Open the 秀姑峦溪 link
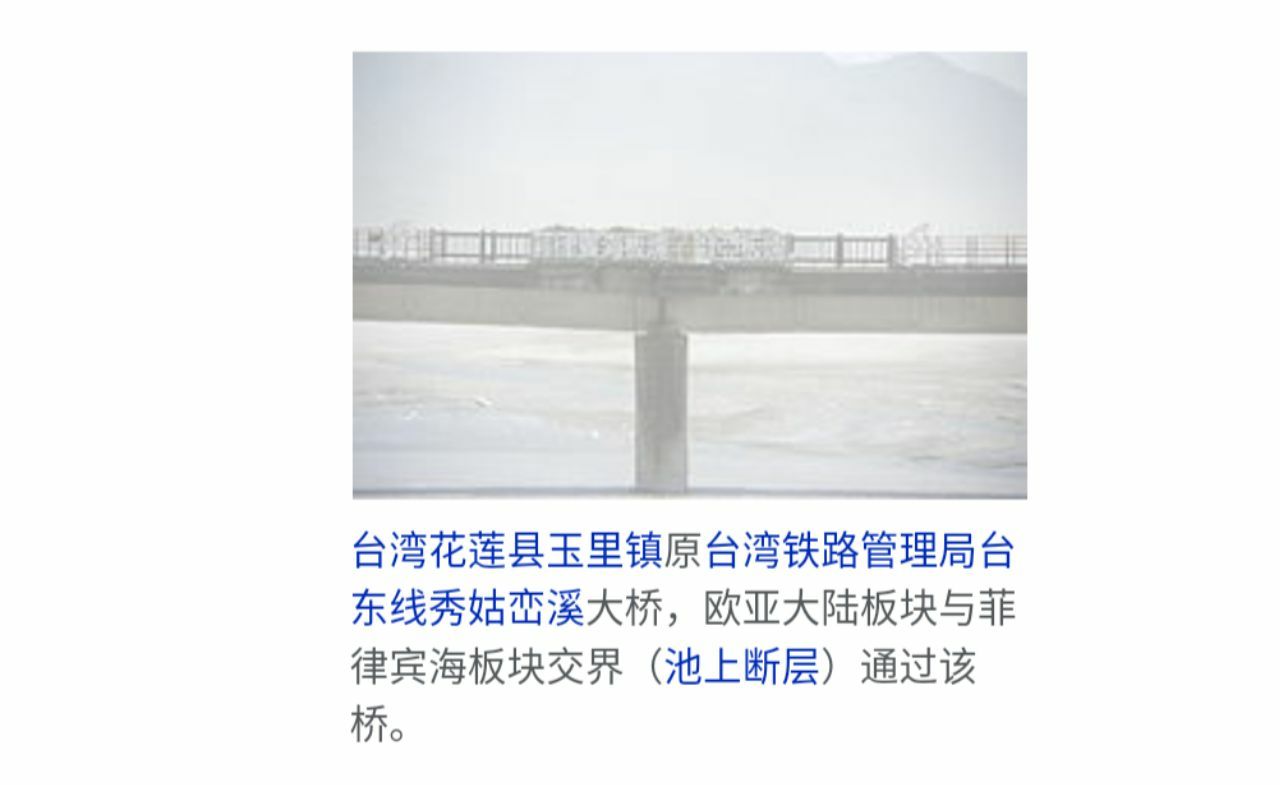Image resolution: width=1280 pixels, height=785 pixels. point(506,609)
